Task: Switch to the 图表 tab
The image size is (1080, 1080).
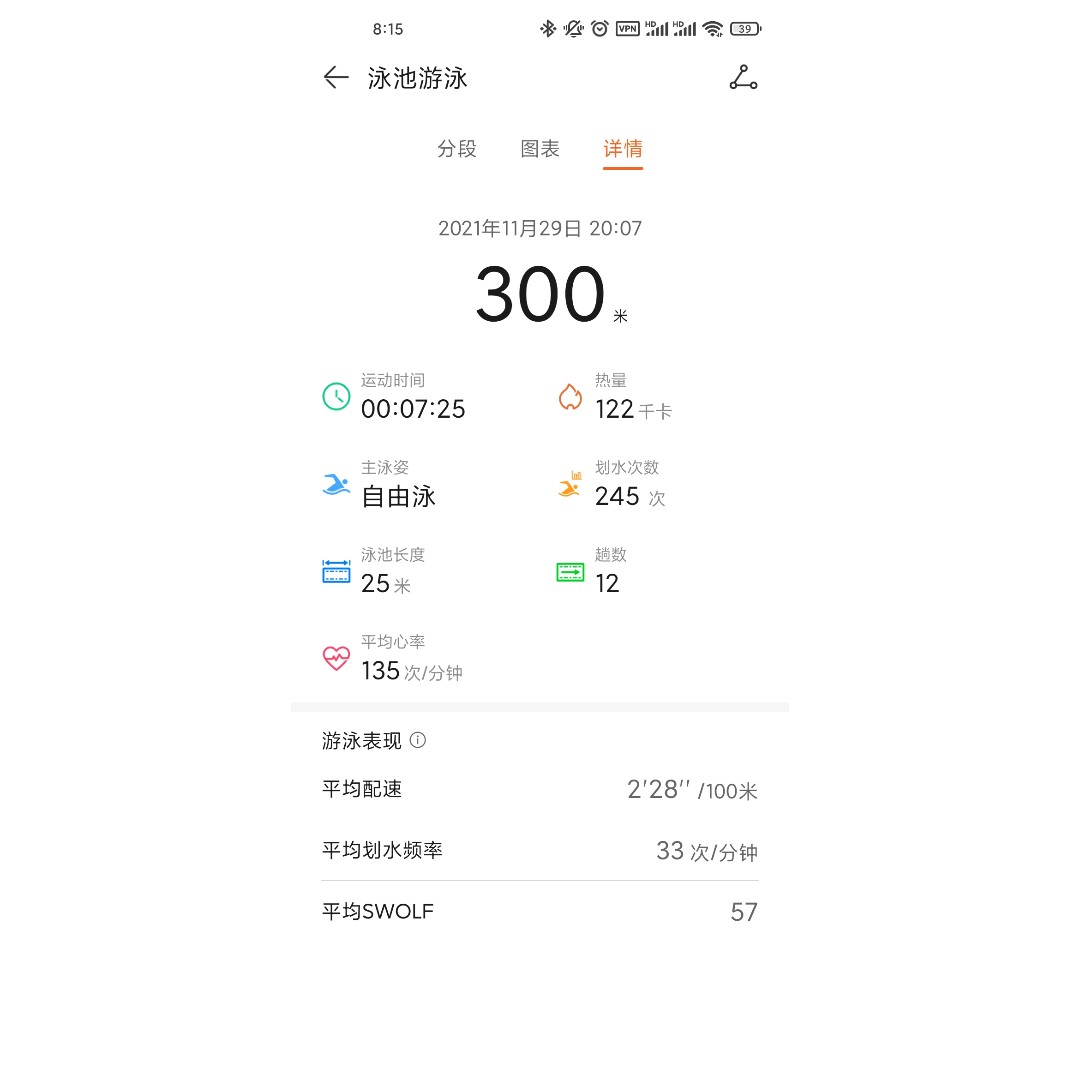Action: tap(540, 149)
